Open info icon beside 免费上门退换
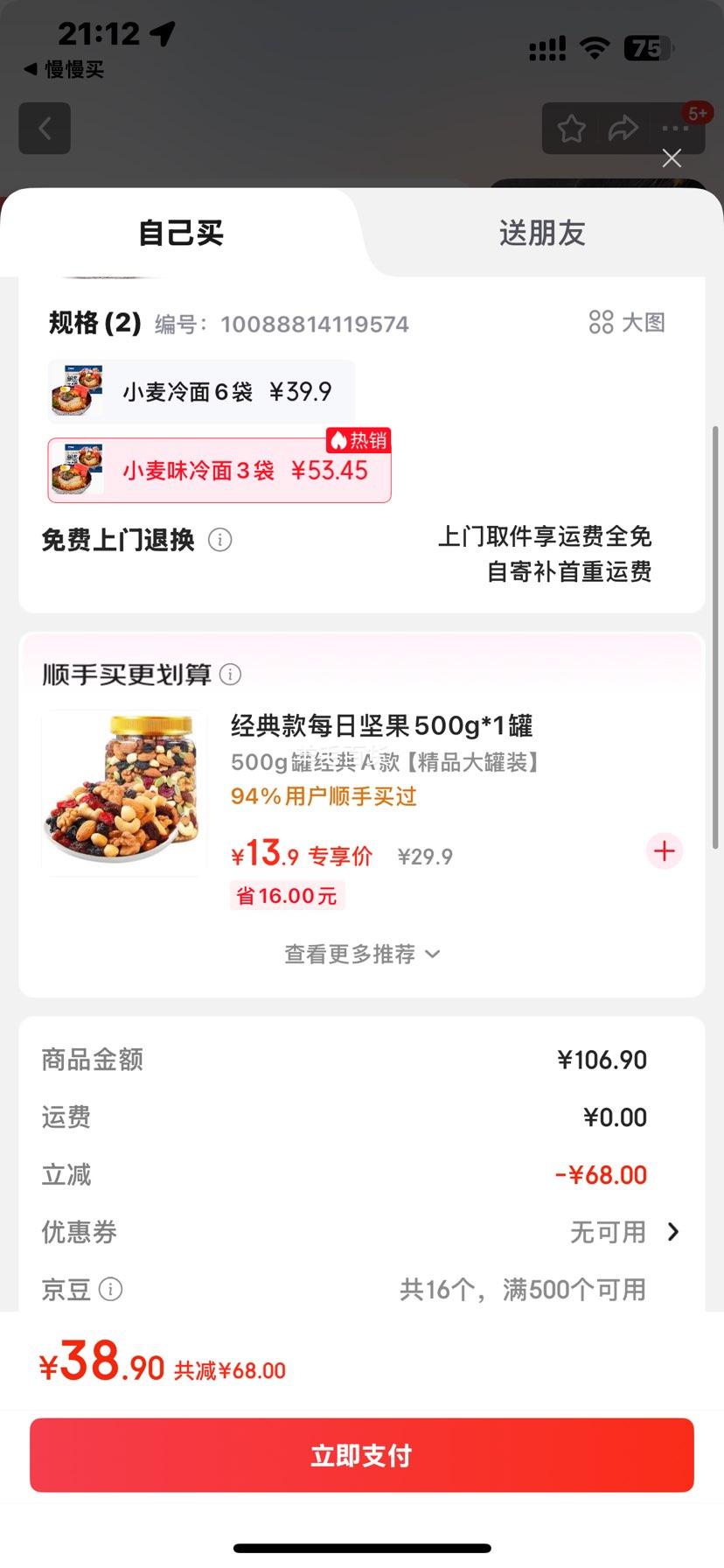Screen dimensions: 724x1568 tap(220, 540)
